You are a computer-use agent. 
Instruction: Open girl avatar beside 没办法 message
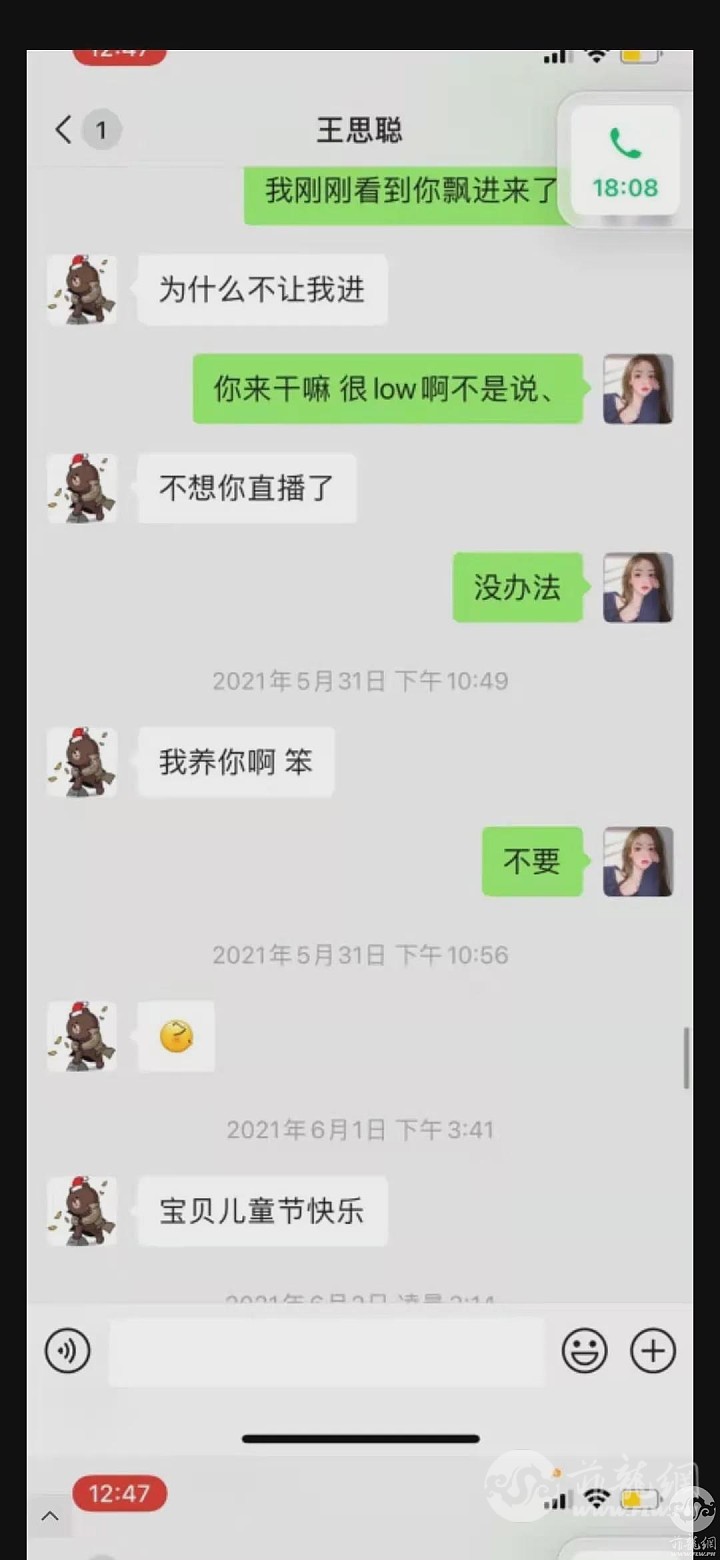pos(638,587)
